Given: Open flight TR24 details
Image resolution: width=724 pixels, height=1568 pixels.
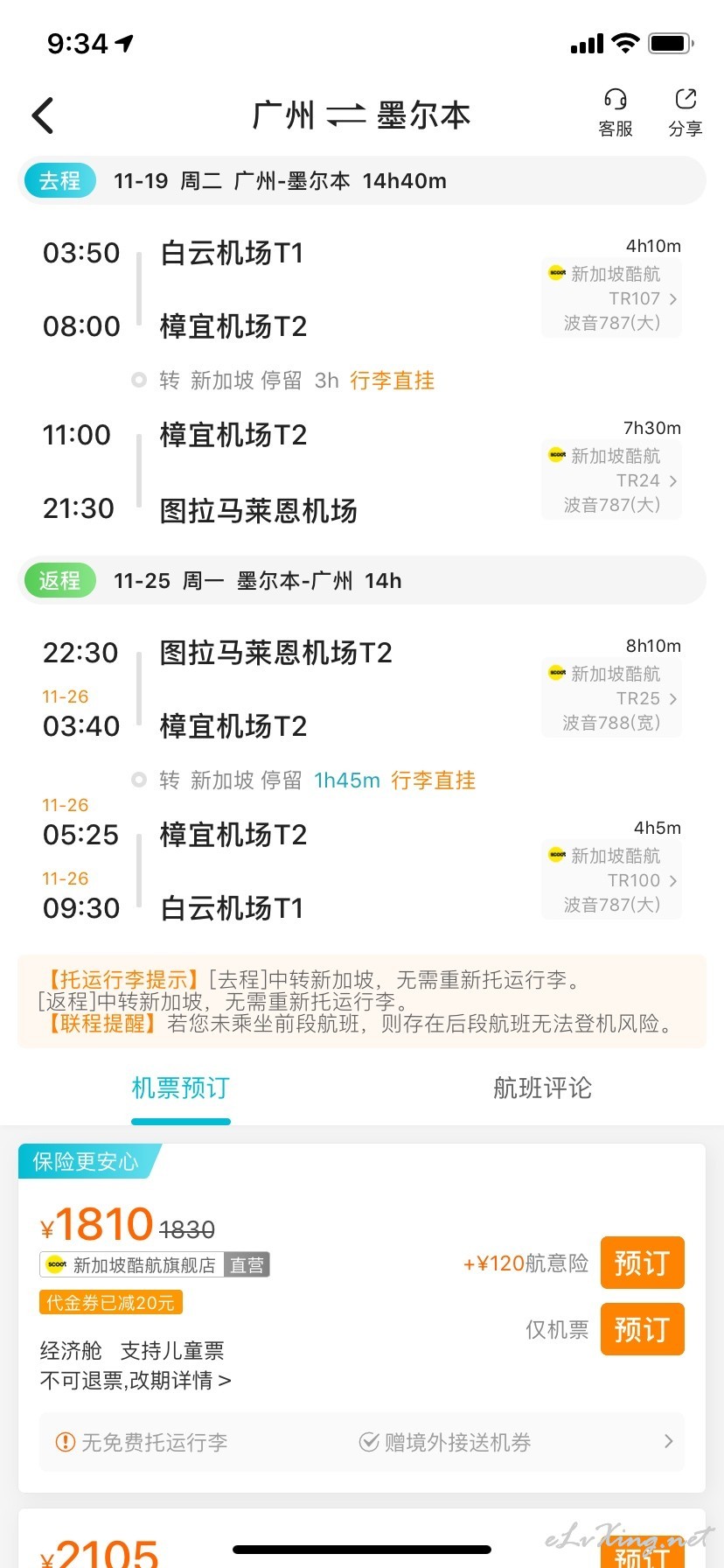Looking at the screenshot, I should point(611,480).
